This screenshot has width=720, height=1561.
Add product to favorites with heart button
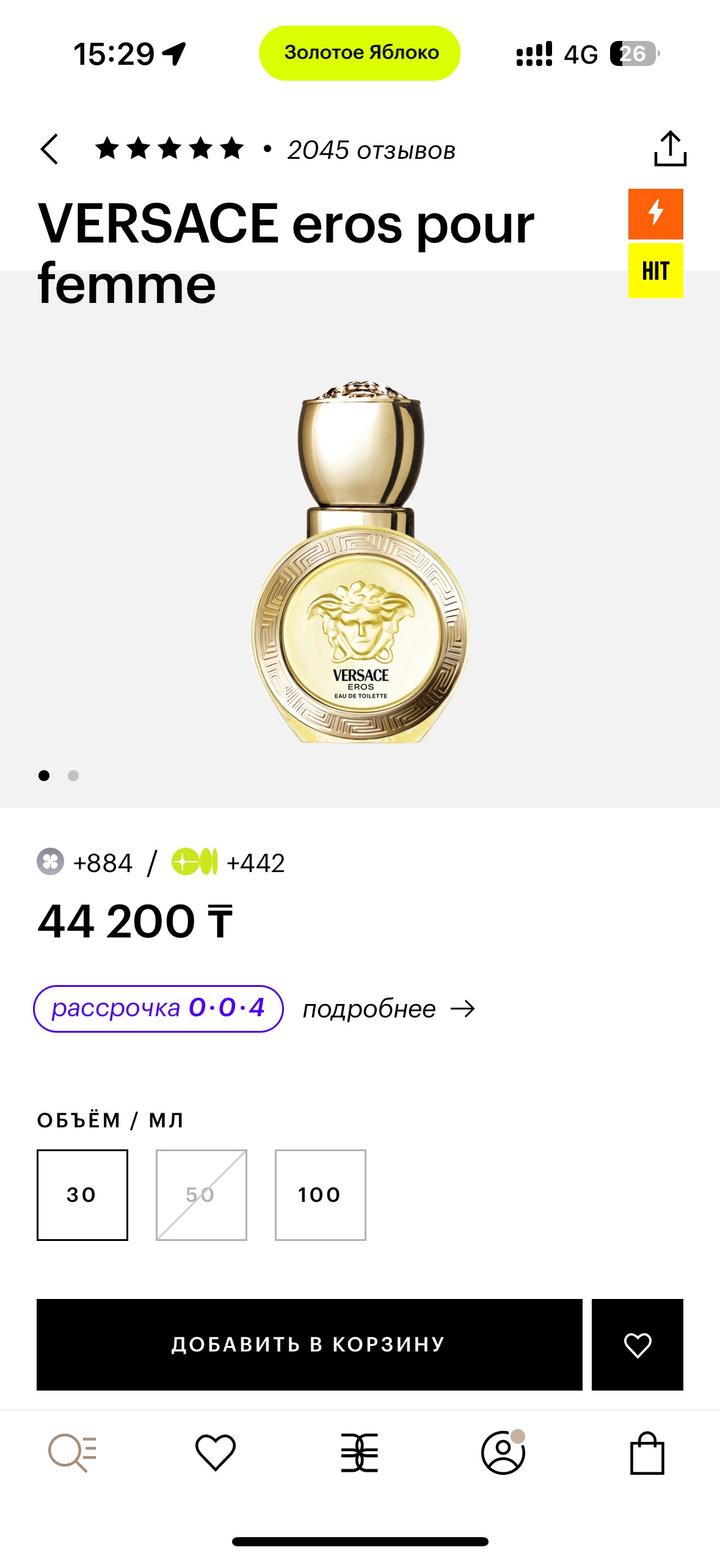coord(637,1345)
